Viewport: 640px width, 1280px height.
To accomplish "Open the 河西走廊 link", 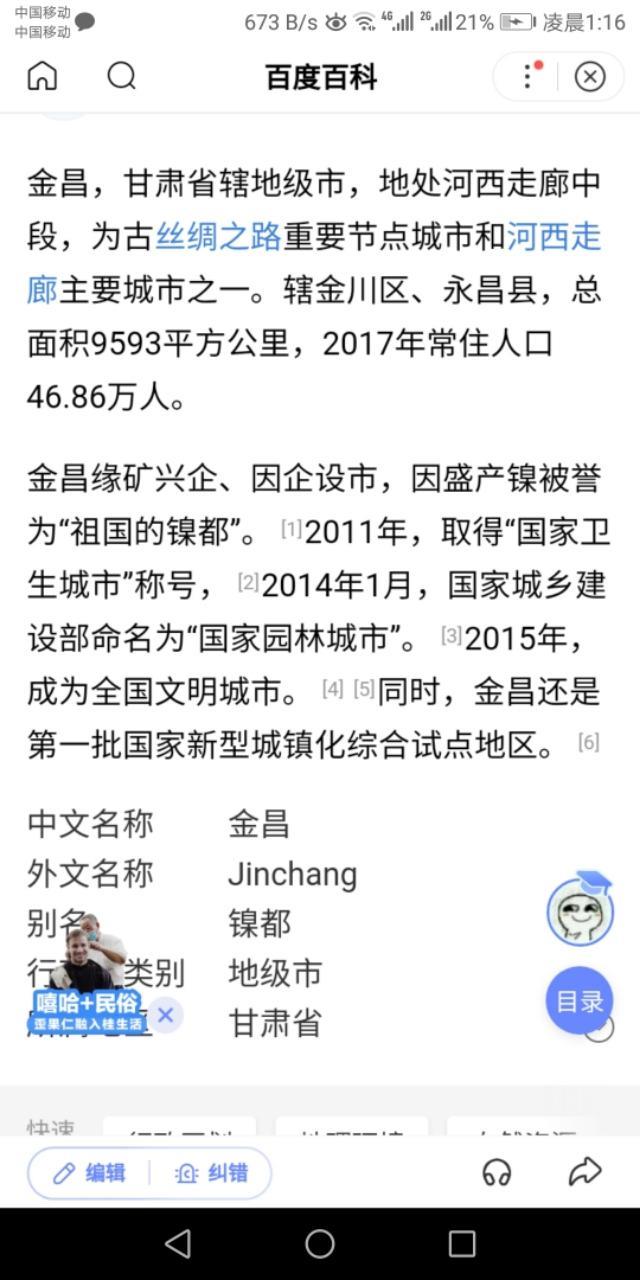I will pyautogui.click(x=553, y=237).
